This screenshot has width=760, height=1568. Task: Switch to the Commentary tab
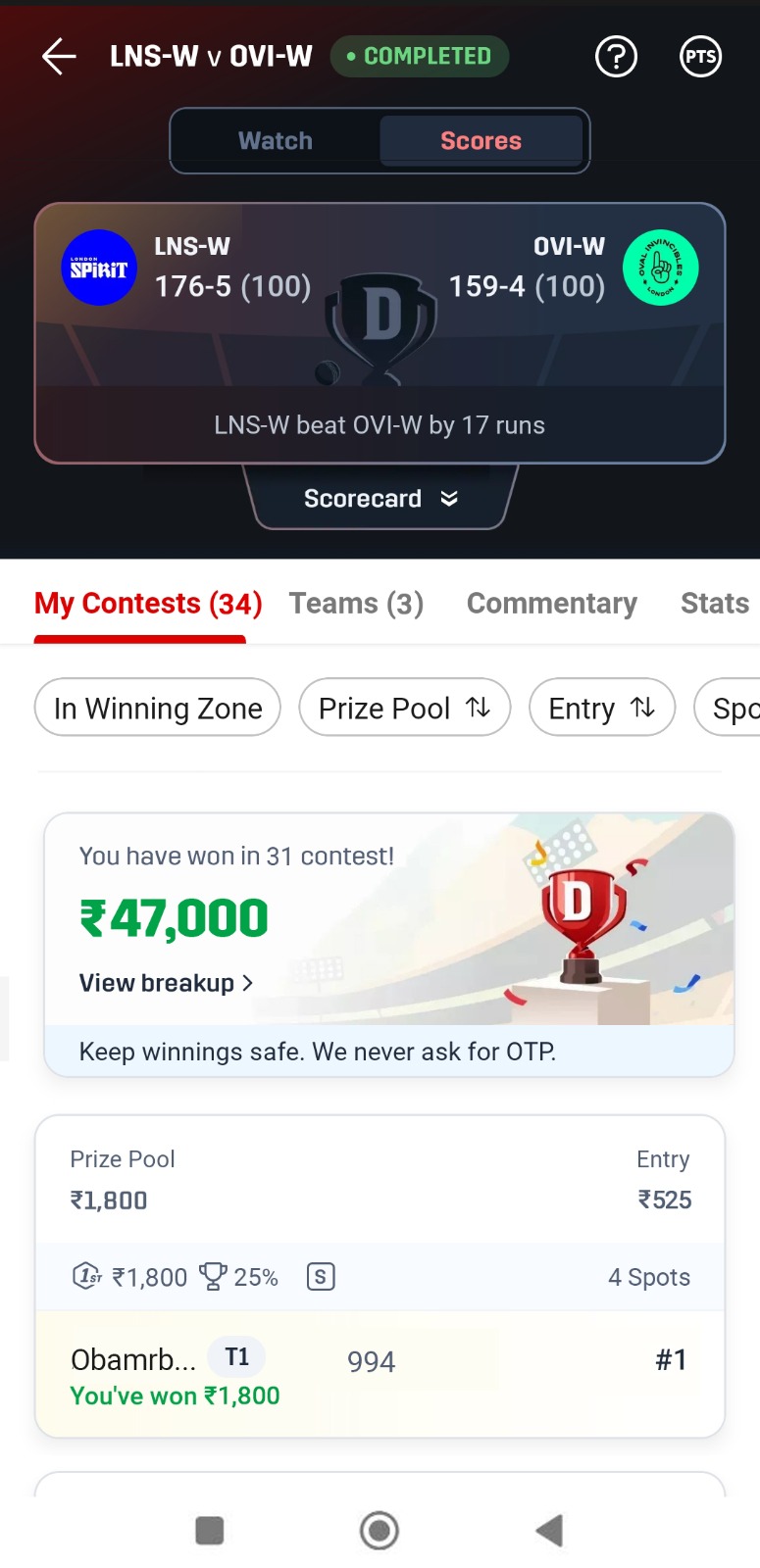pos(552,604)
